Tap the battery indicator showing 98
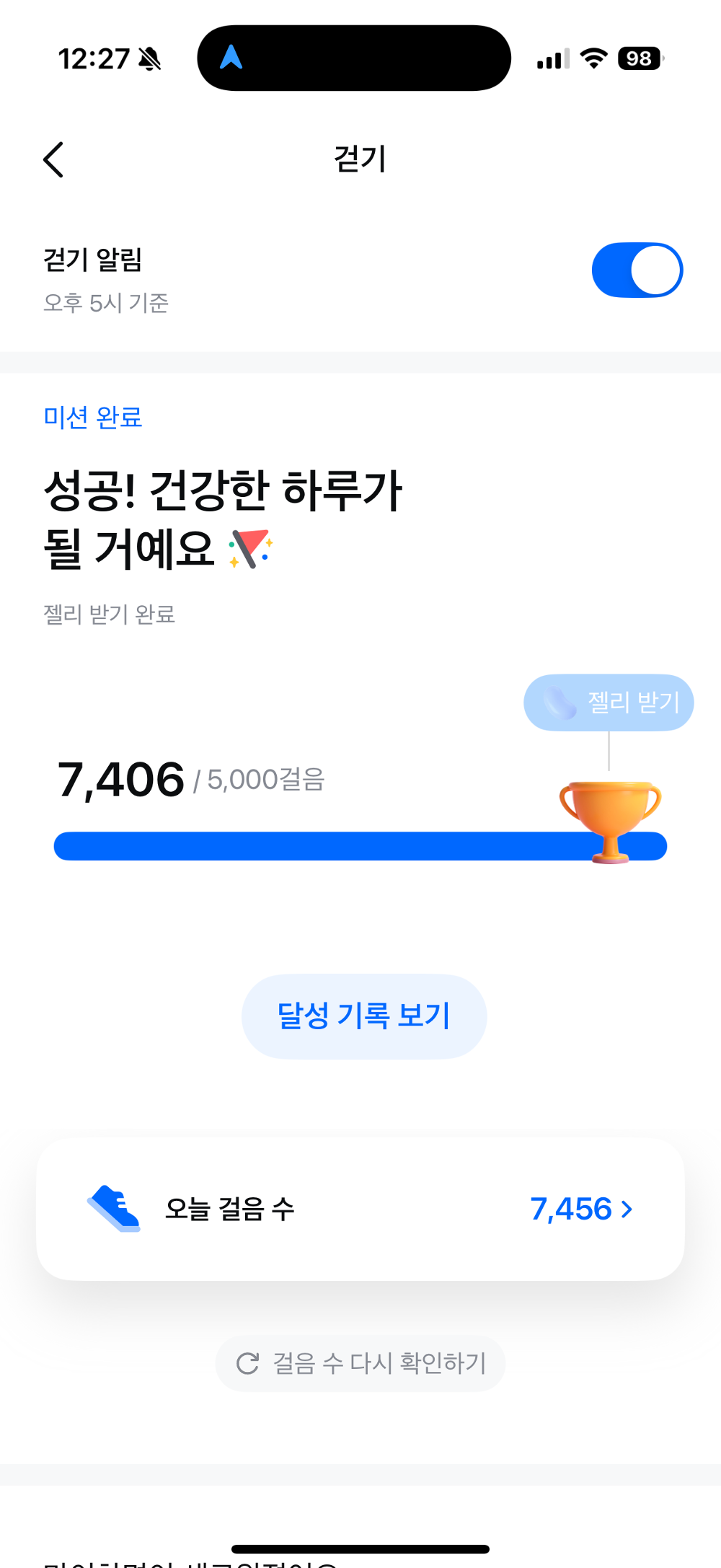The width and height of the screenshot is (721, 1568). coord(637,58)
